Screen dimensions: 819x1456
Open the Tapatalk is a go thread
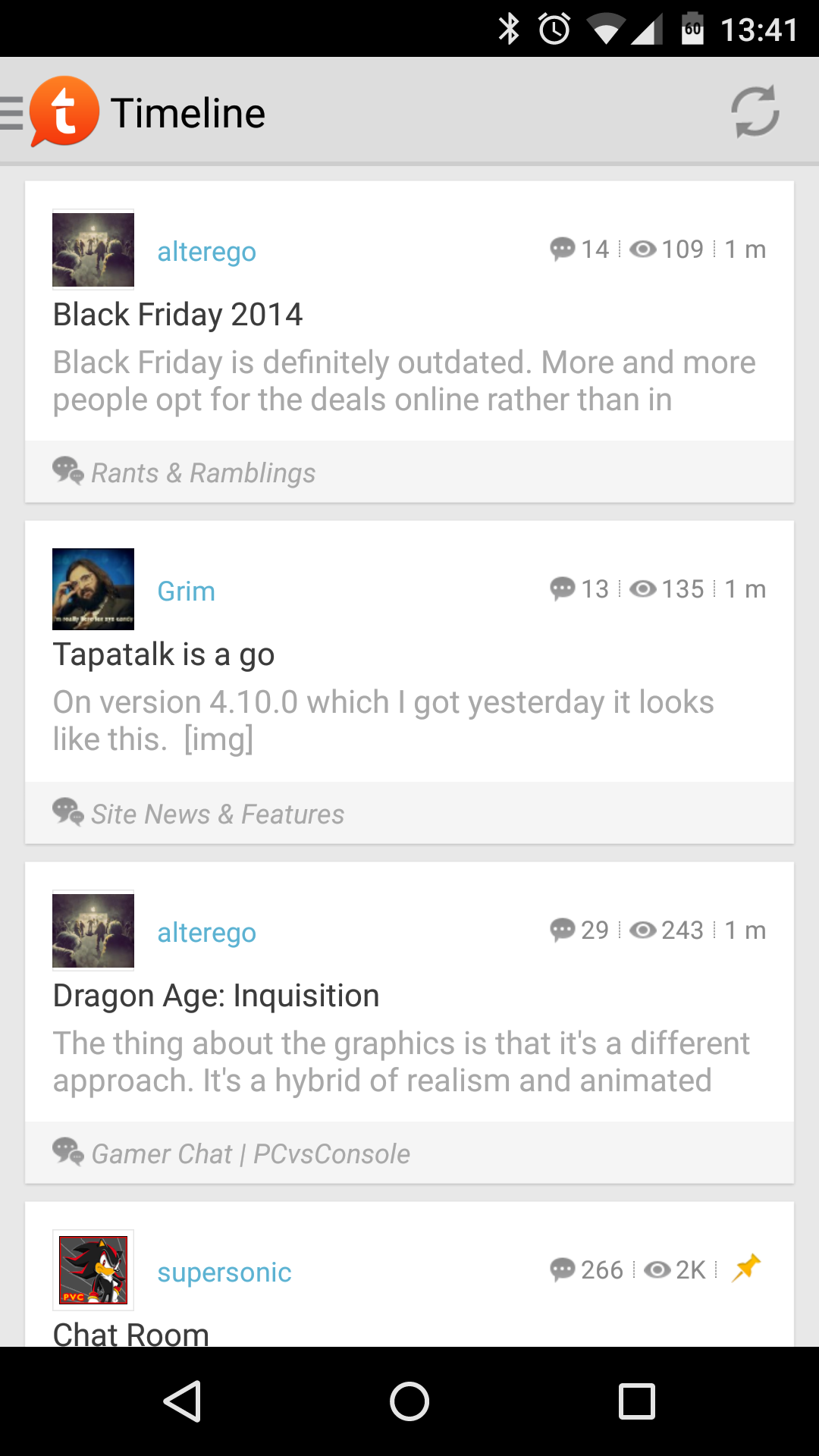coord(164,654)
